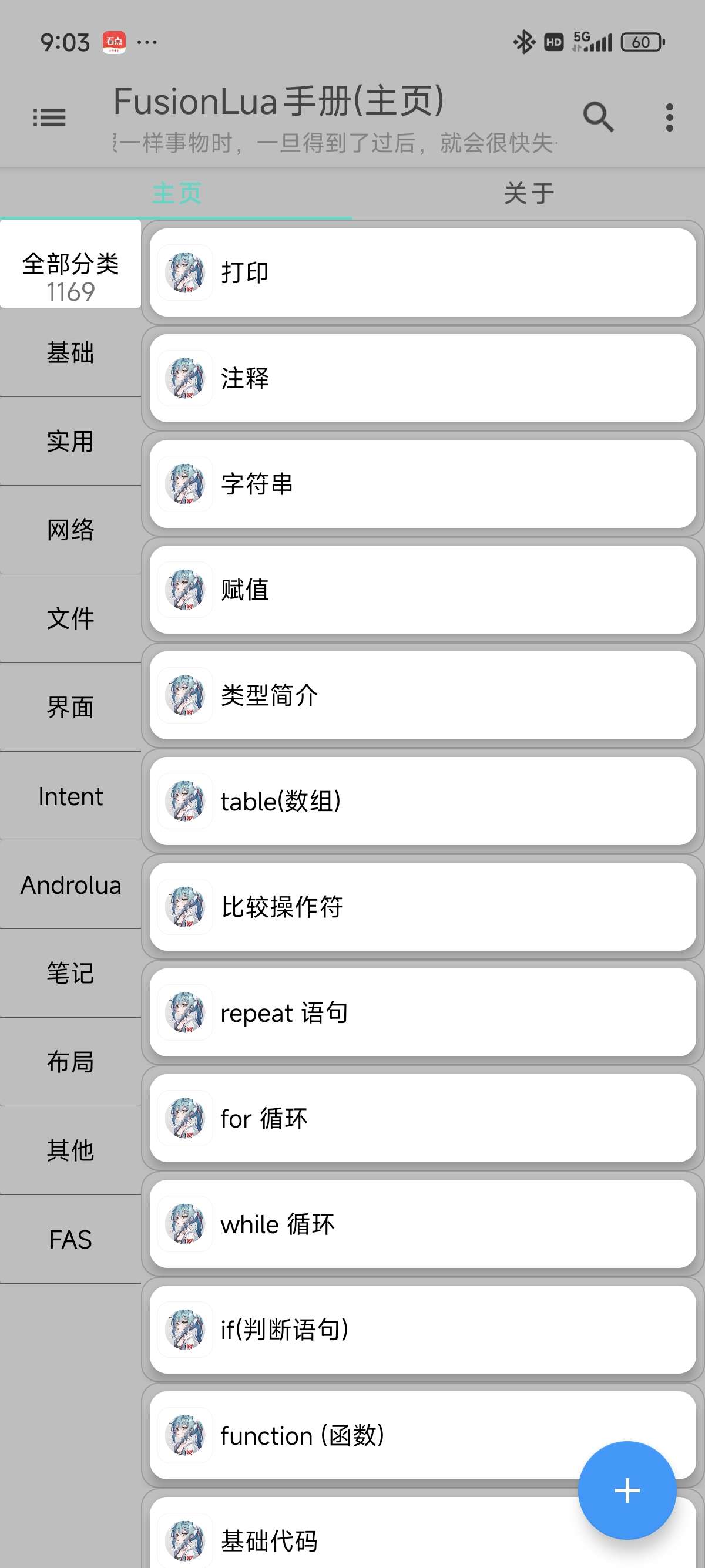Viewport: 705px width, 1568px height.
Task: Open the three-dot overflow menu
Action: [x=669, y=117]
